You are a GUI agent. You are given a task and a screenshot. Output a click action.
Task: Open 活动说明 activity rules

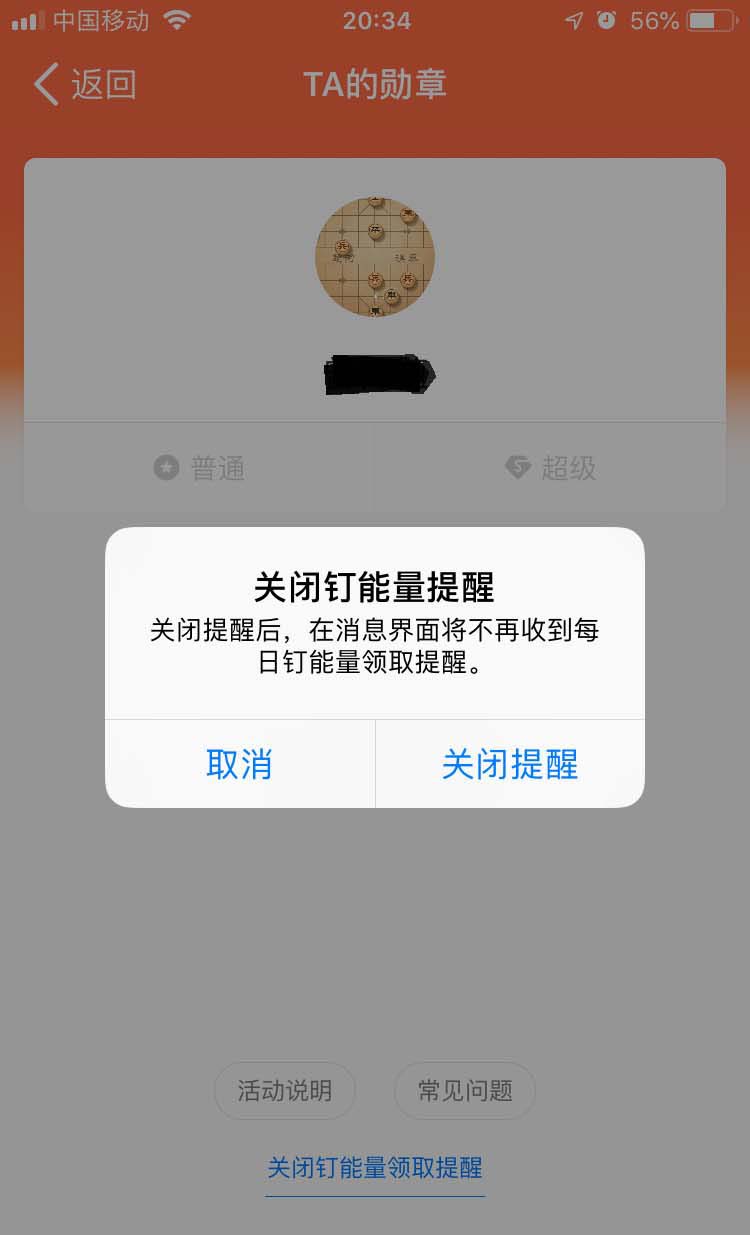point(285,1090)
